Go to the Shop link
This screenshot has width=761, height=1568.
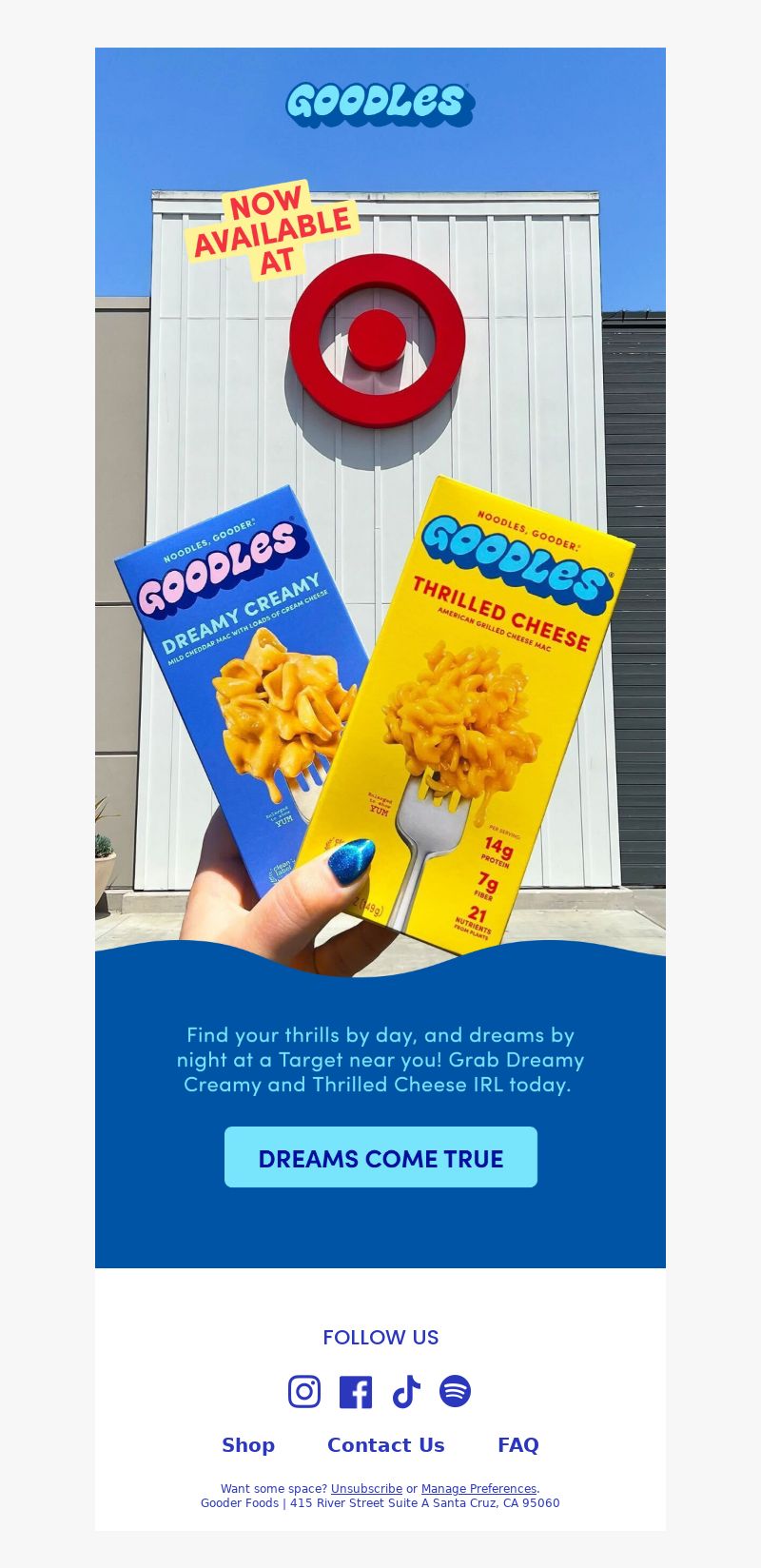(x=248, y=1444)
